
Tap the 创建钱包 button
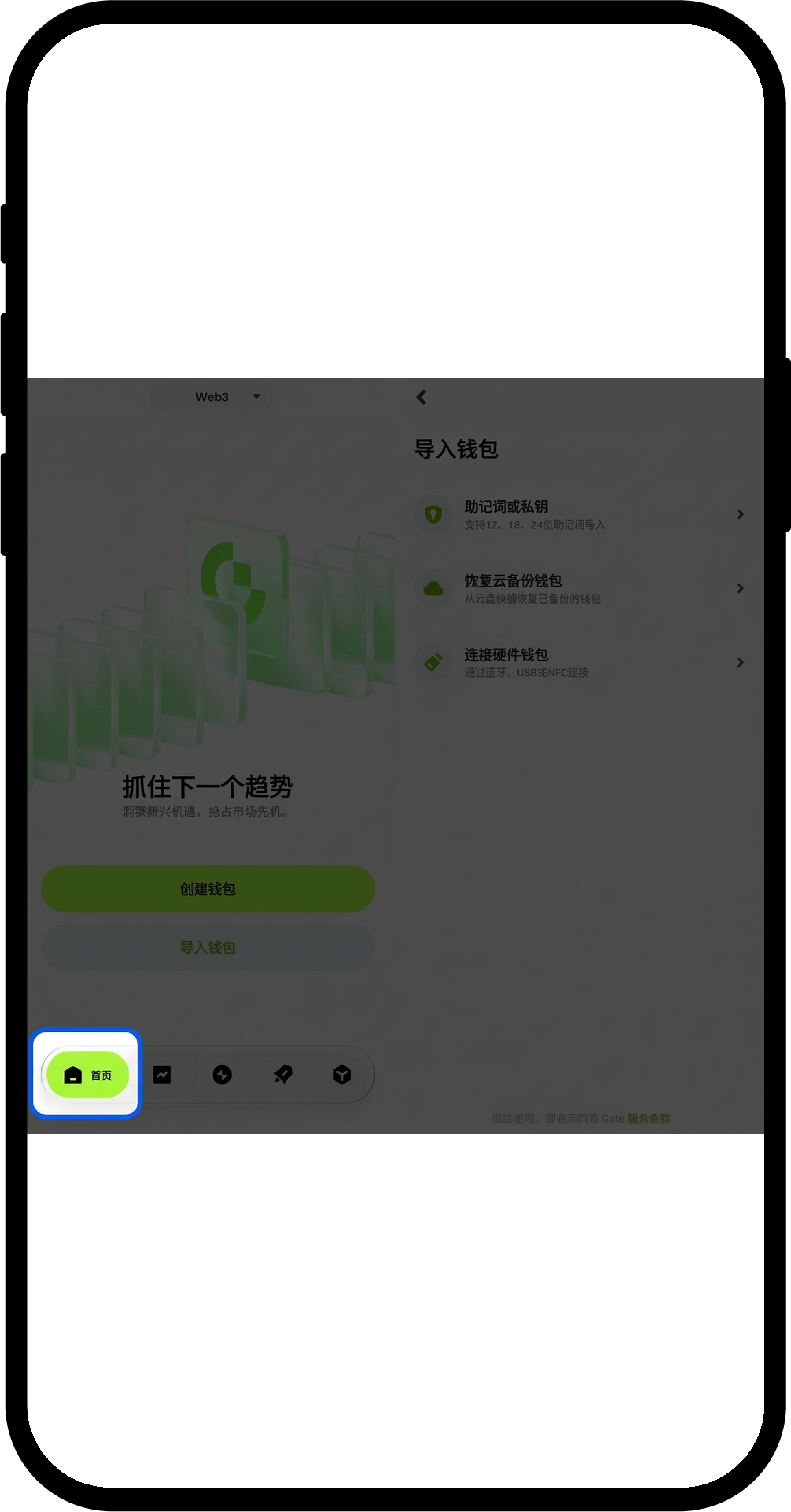pyautogui.click(x=208, y=889)
